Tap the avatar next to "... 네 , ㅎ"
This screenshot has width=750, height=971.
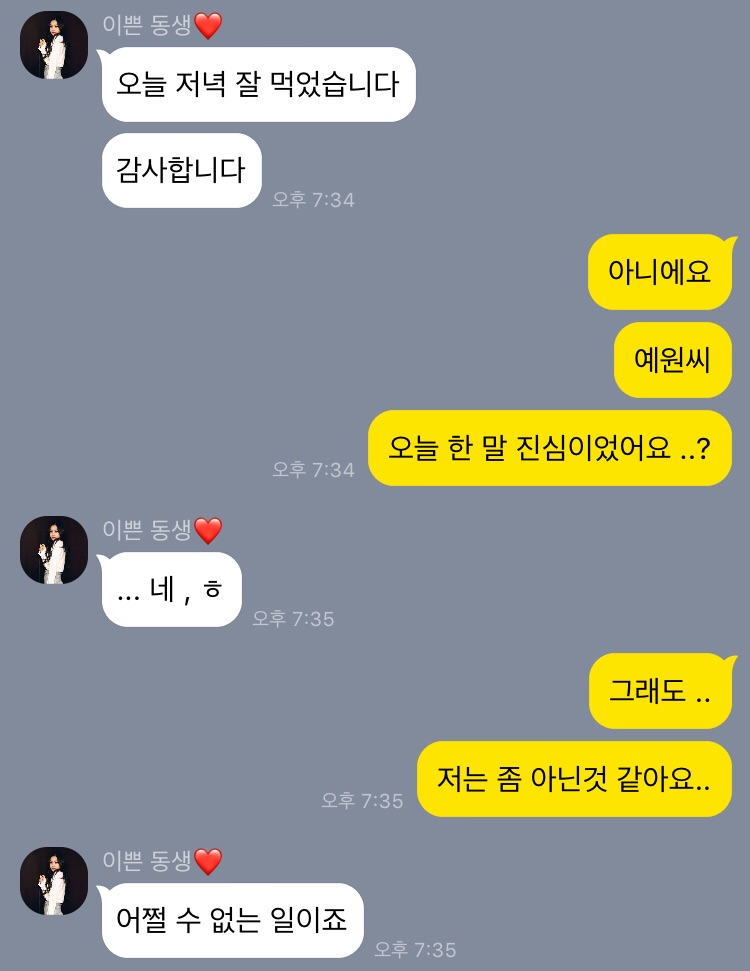tap(54, 550)
